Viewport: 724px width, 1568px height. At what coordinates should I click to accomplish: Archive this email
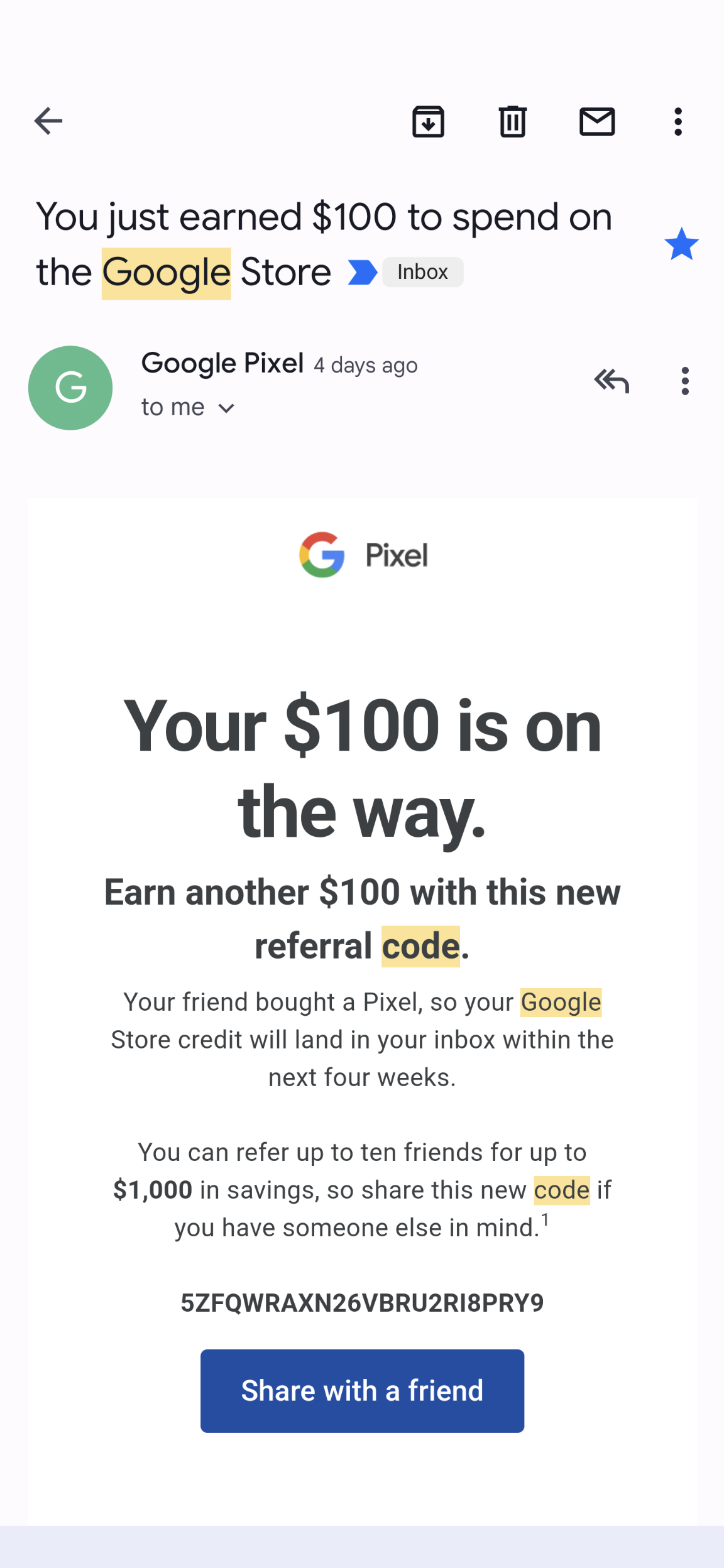pos(428,121)
